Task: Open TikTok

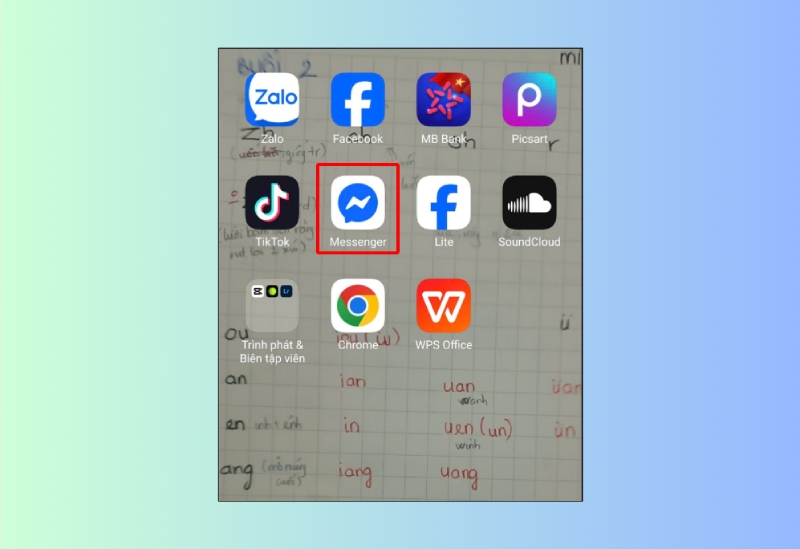Action: 272,202
